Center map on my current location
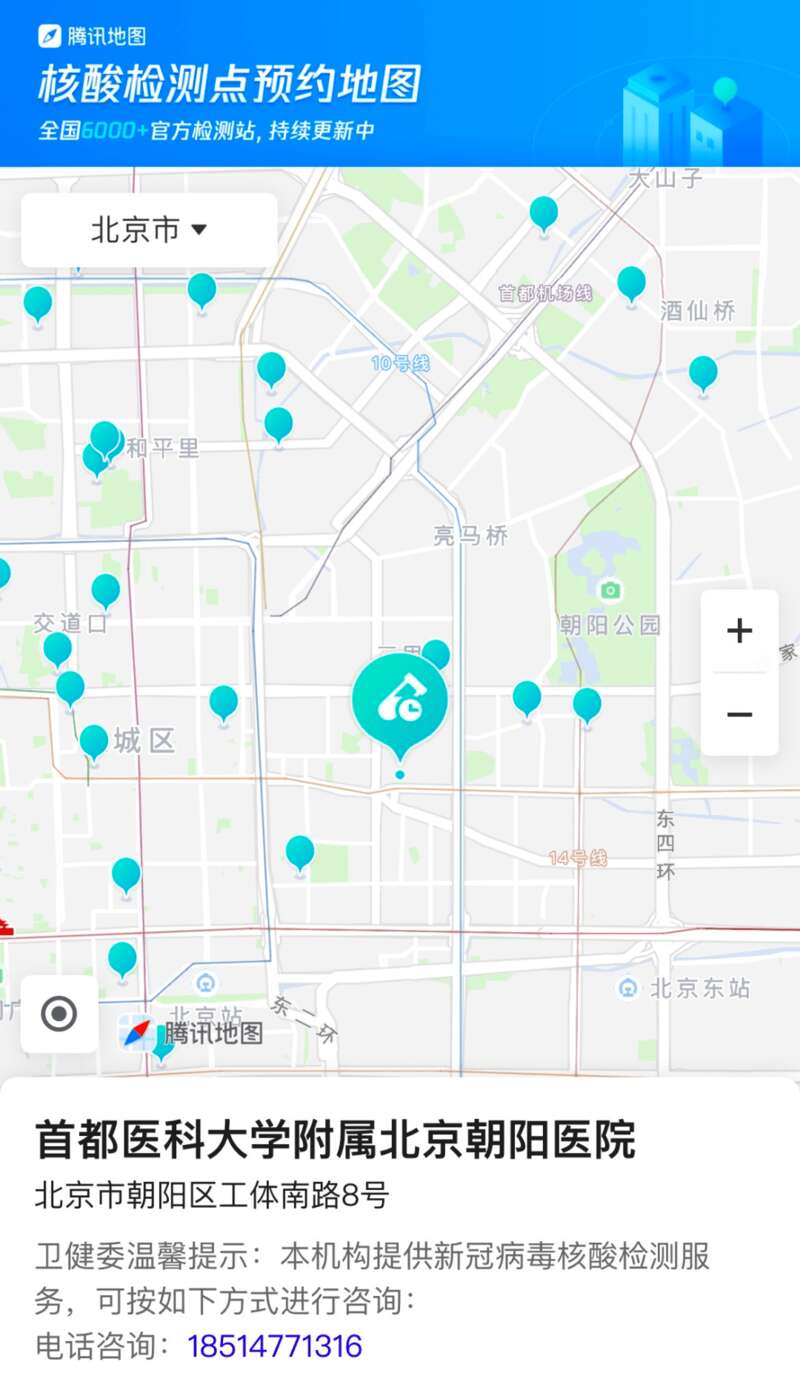This screenshot has height=1376, width=800. tap(59, 1014)
